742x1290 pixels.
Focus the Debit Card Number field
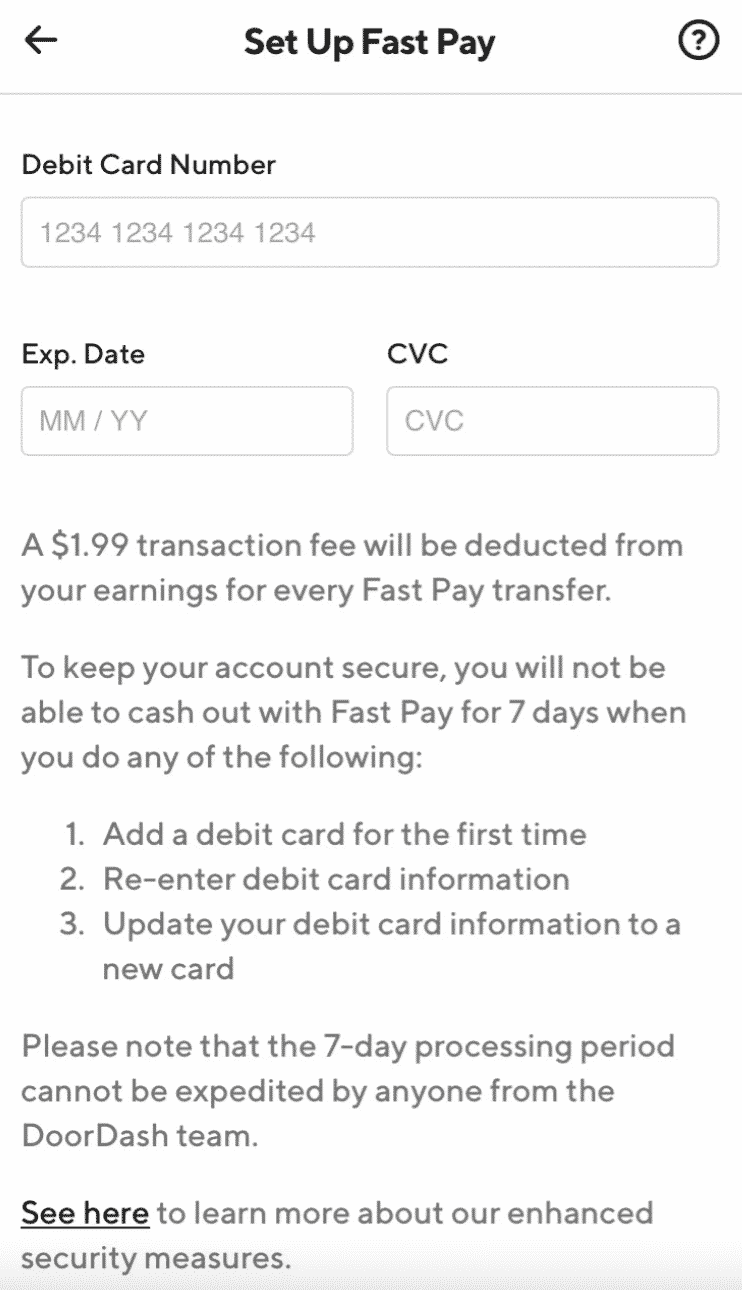coord(370,232)
